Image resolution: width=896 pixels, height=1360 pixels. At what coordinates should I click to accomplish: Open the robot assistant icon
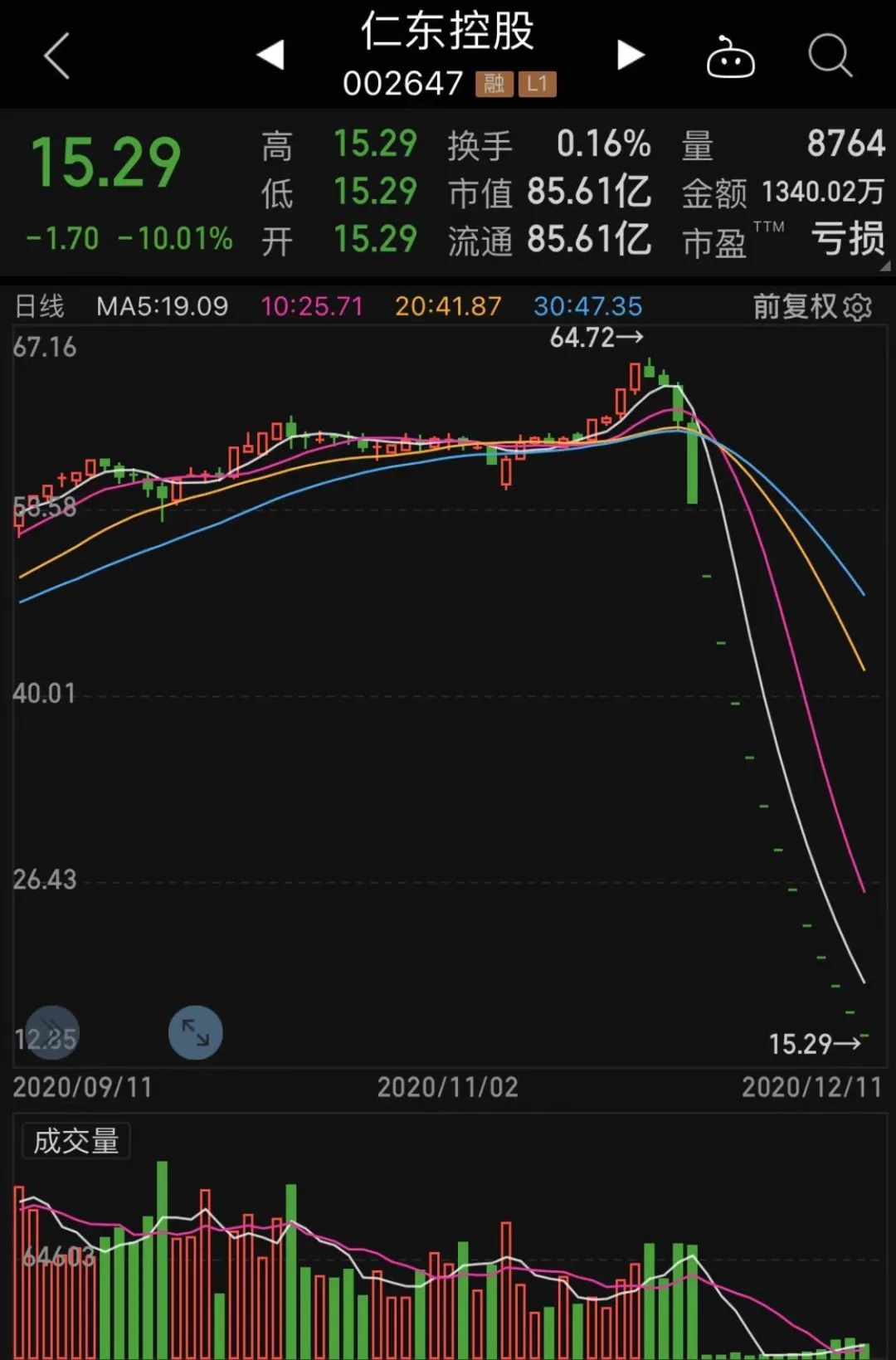click(x=730, y=58)
